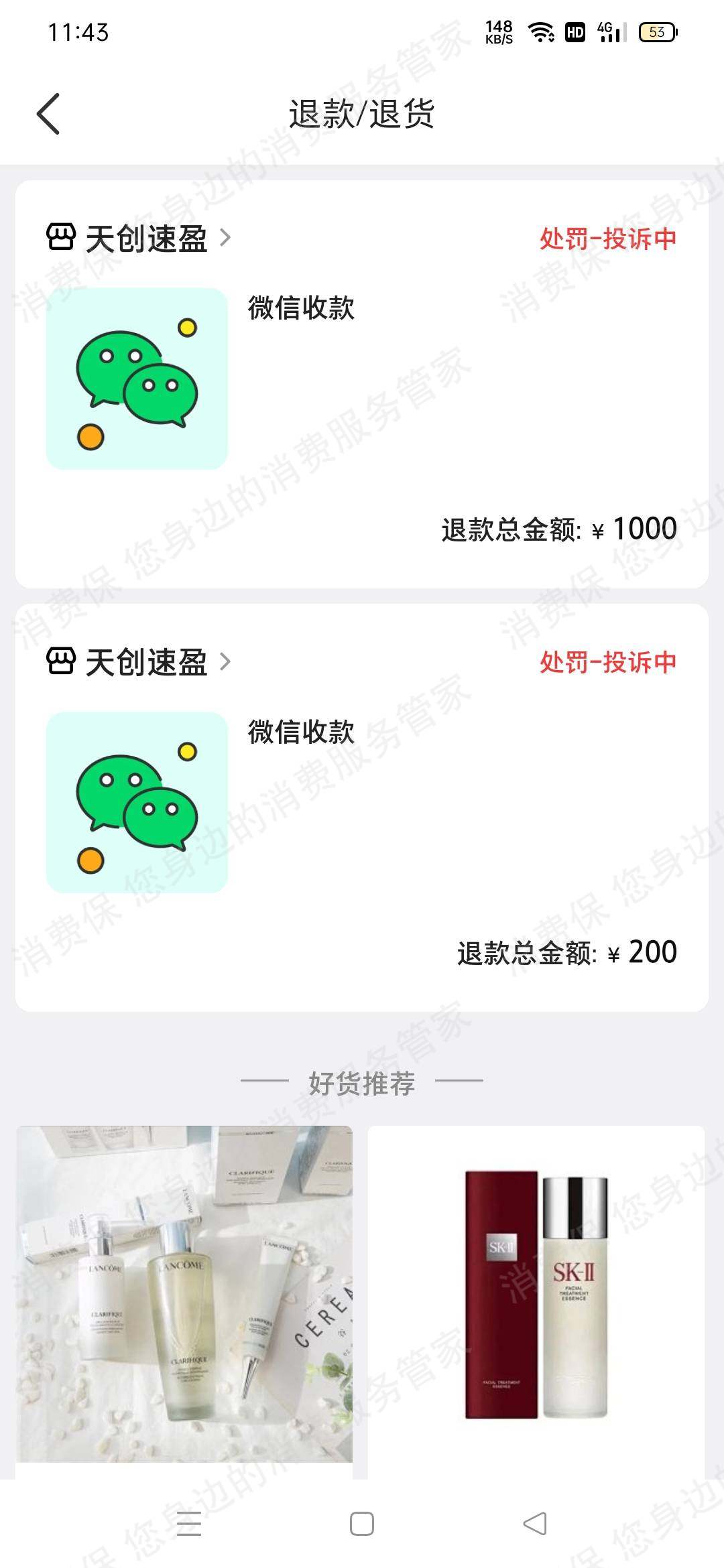Tap the system home button
This screenshot has width=724, height=1568.
[x=362, y=1524]
